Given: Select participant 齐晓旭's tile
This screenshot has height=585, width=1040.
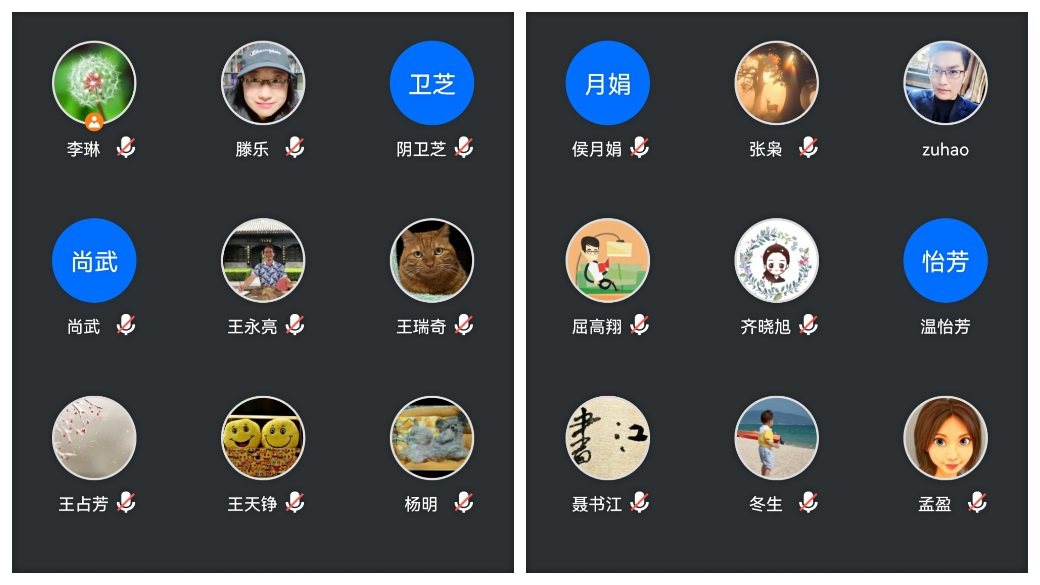Looking at the screenshot, I should [777, 261].
